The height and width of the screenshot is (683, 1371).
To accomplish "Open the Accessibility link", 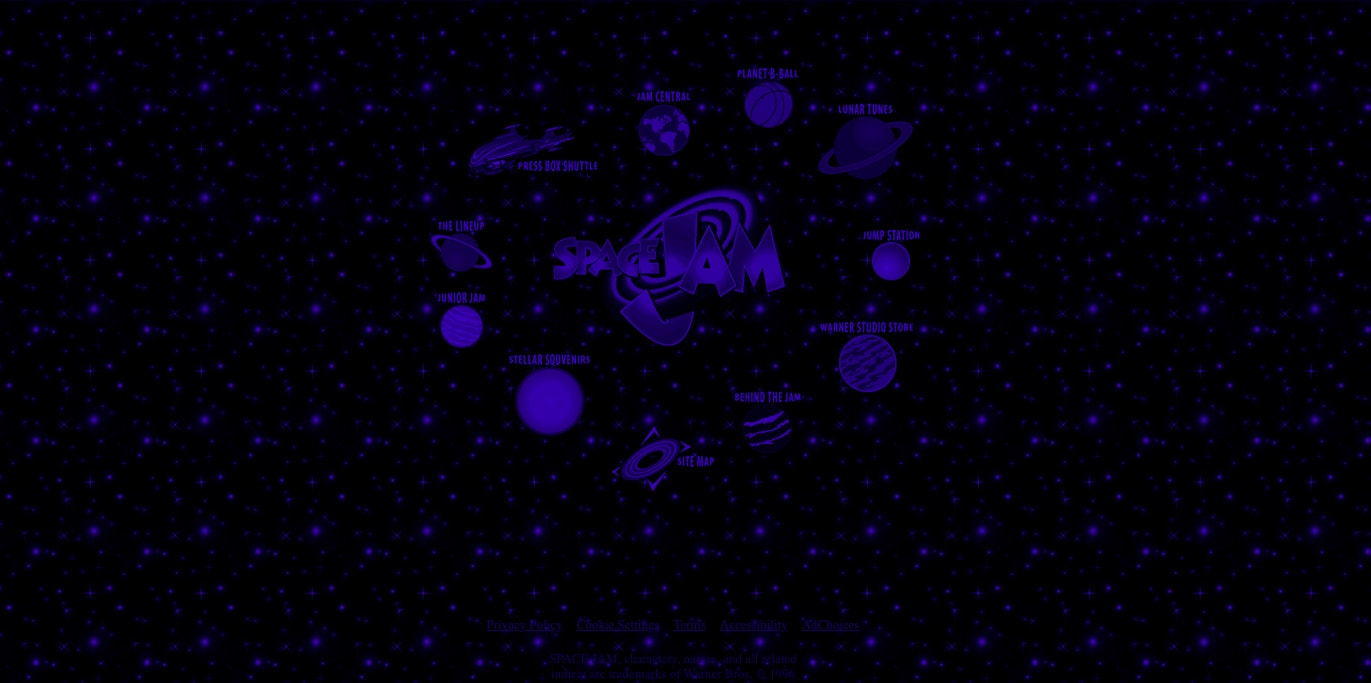I will tap(753, 625).
